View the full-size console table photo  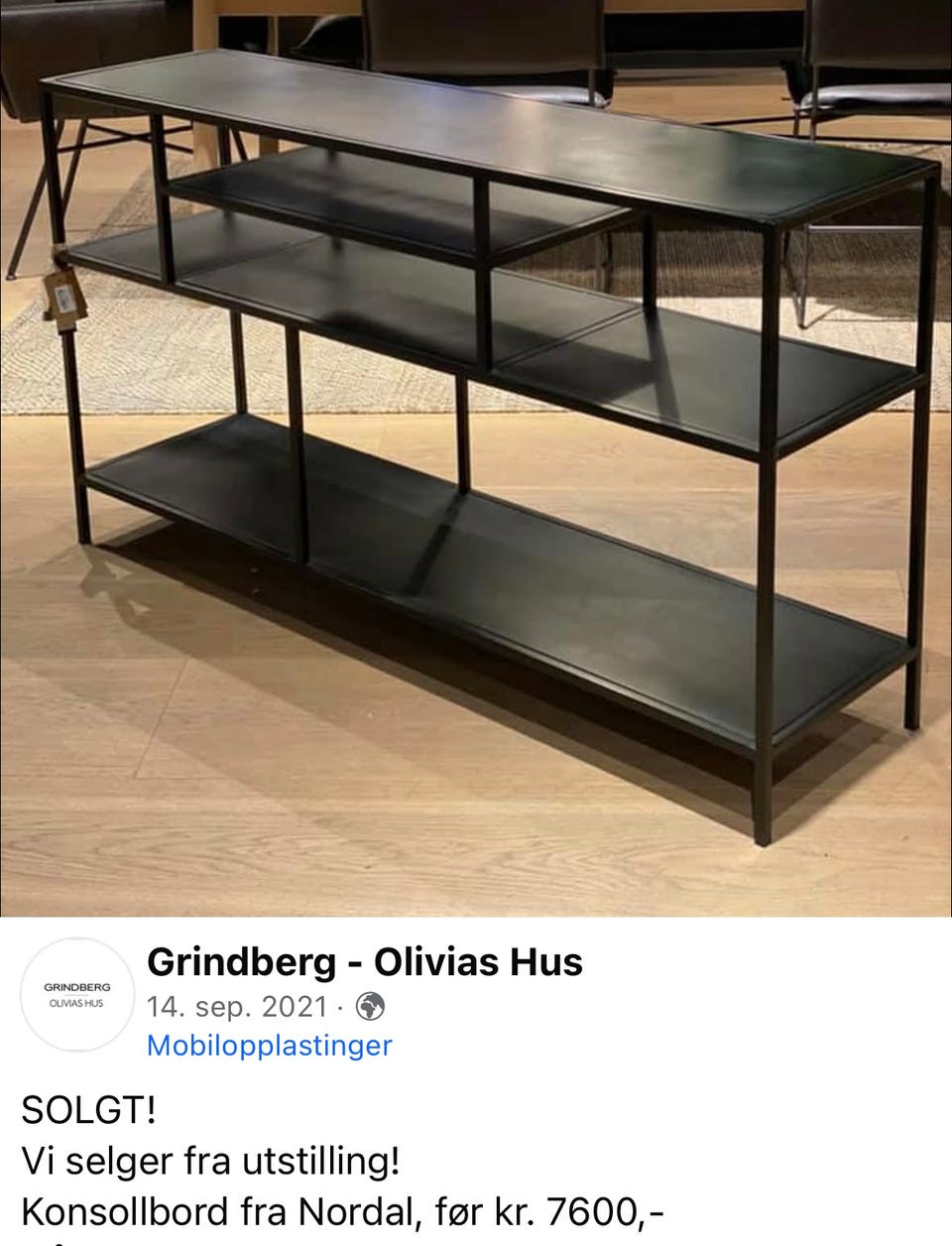[x=476, y=456]
